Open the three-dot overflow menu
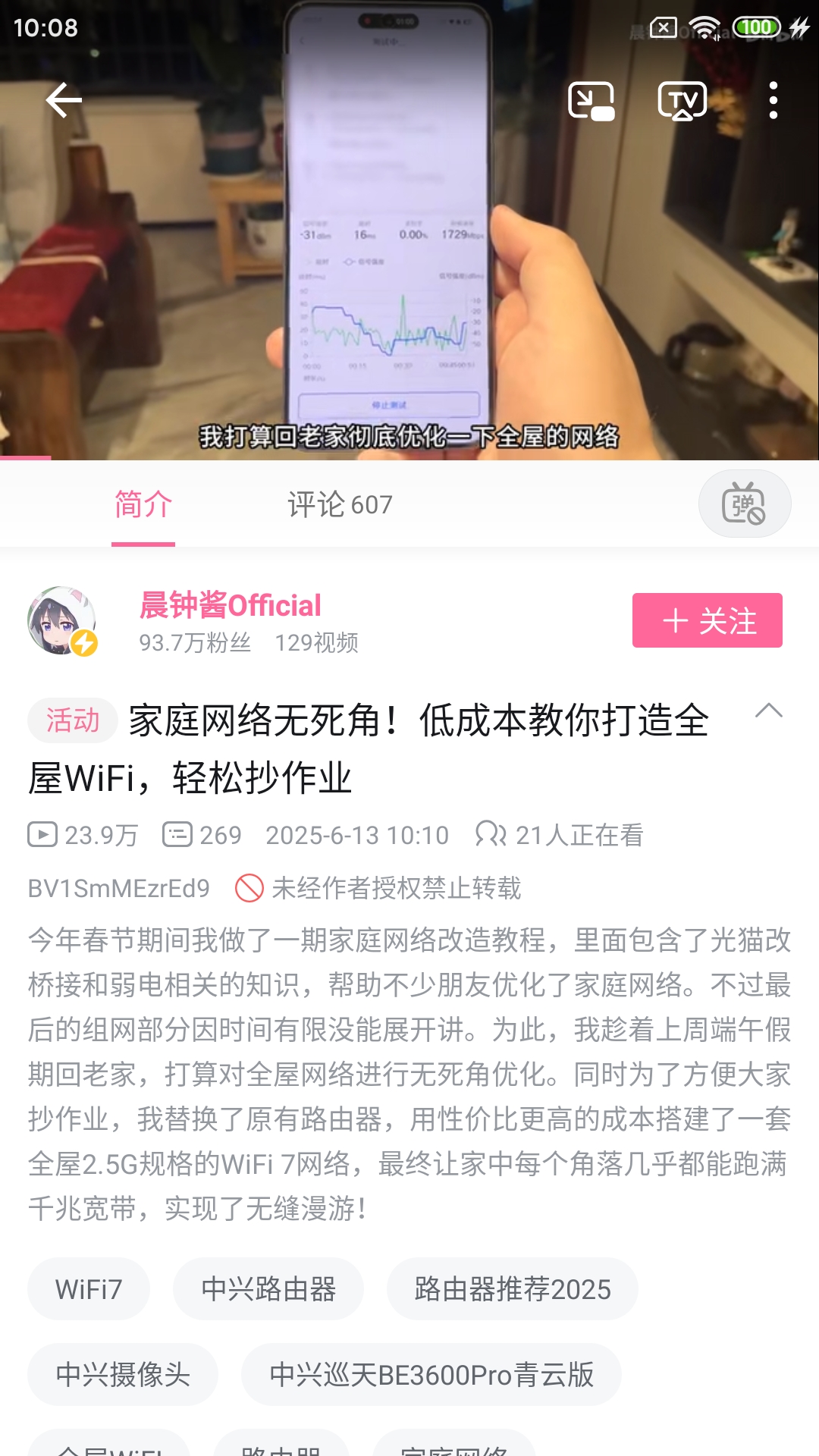 tap(773, 101)
